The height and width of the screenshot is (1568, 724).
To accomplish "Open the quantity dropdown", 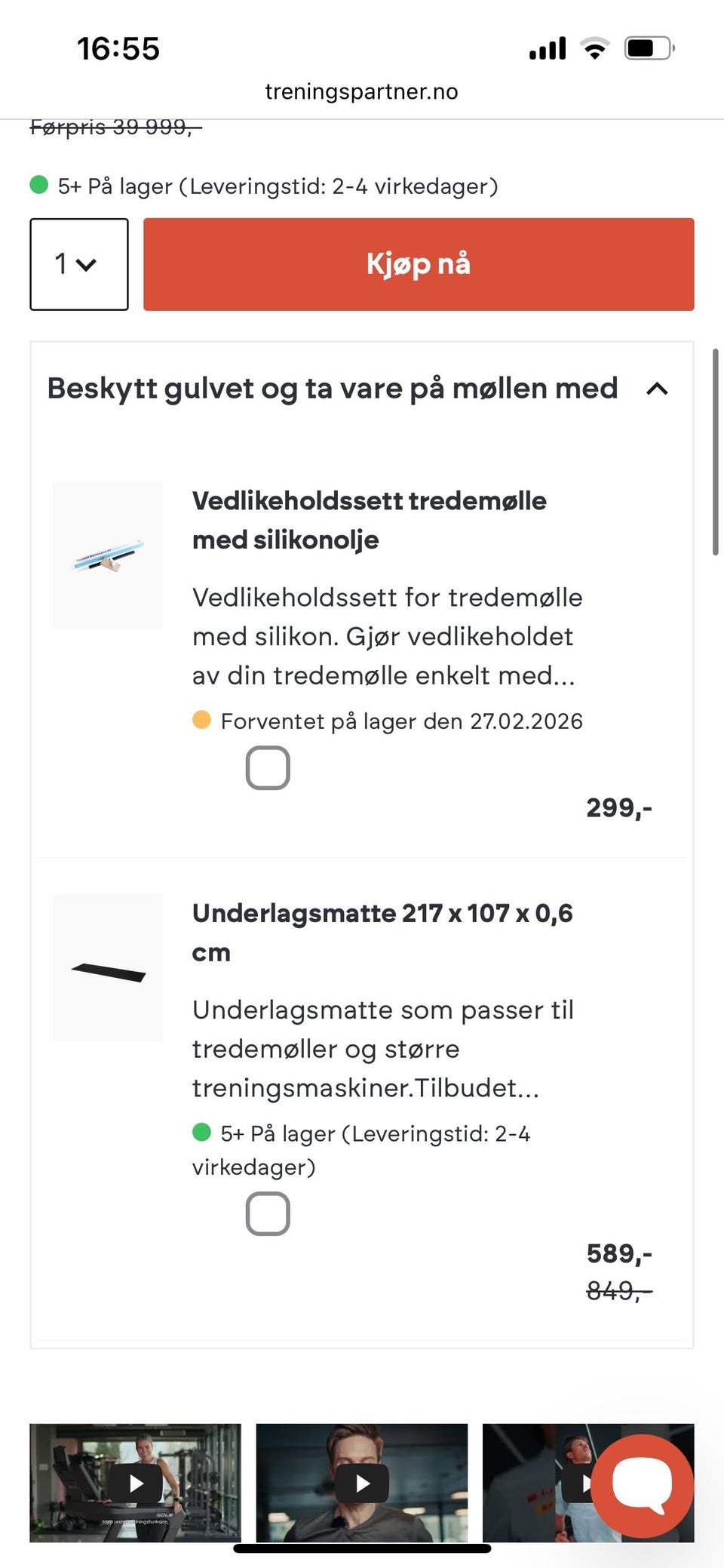I will pyautogui.click(x=78, y=264).
